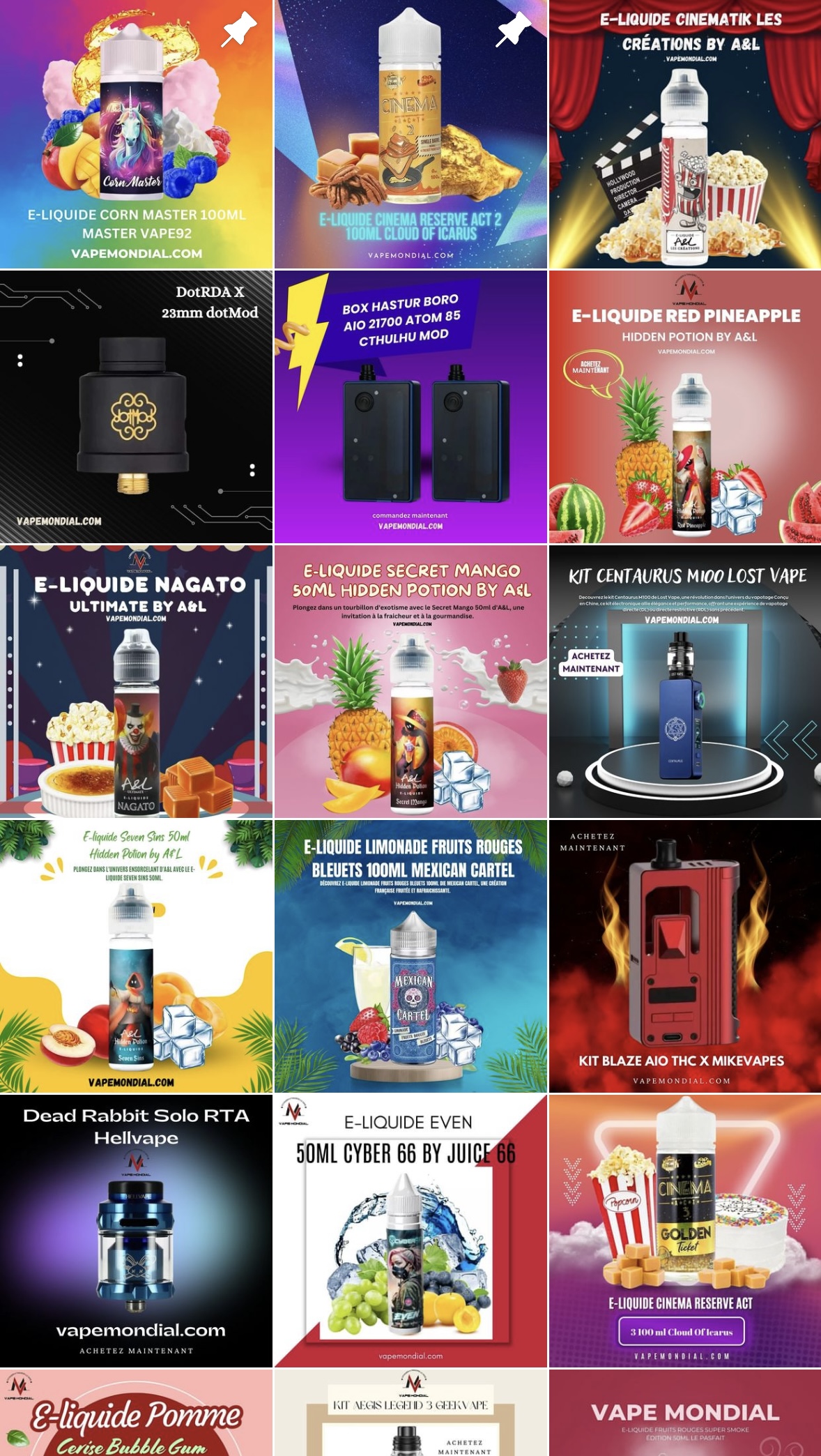Open the Cinema Reserve Act 2 post
Image resolution: width=821 pixels, height=1456 pixels.
(410, 134)
